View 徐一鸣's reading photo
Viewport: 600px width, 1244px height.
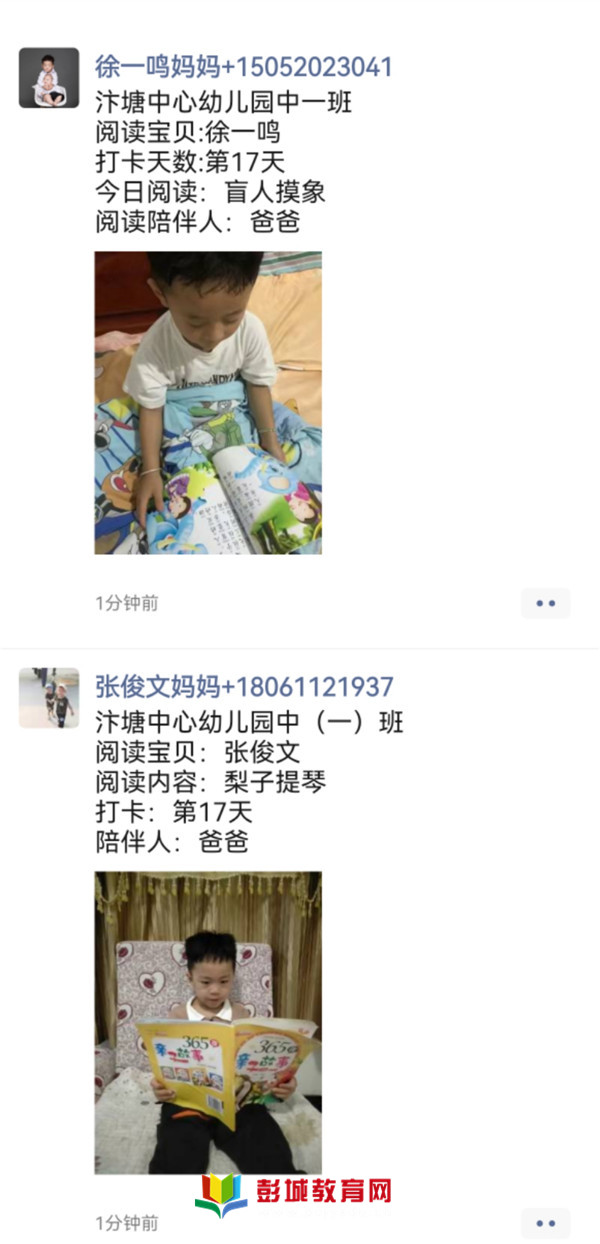pyautogui.click(x=208, y=403)
